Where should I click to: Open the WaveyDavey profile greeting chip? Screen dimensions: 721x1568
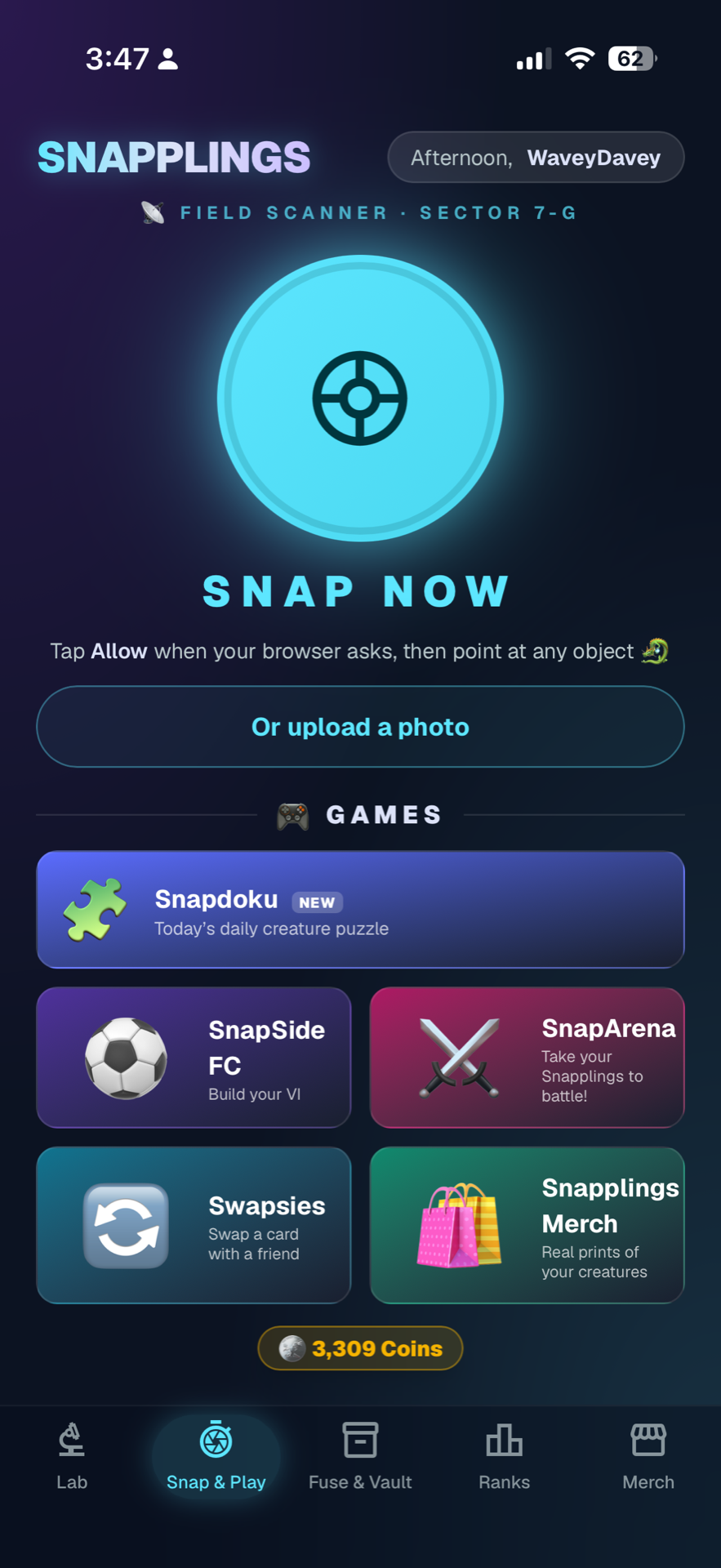point(536,158)
